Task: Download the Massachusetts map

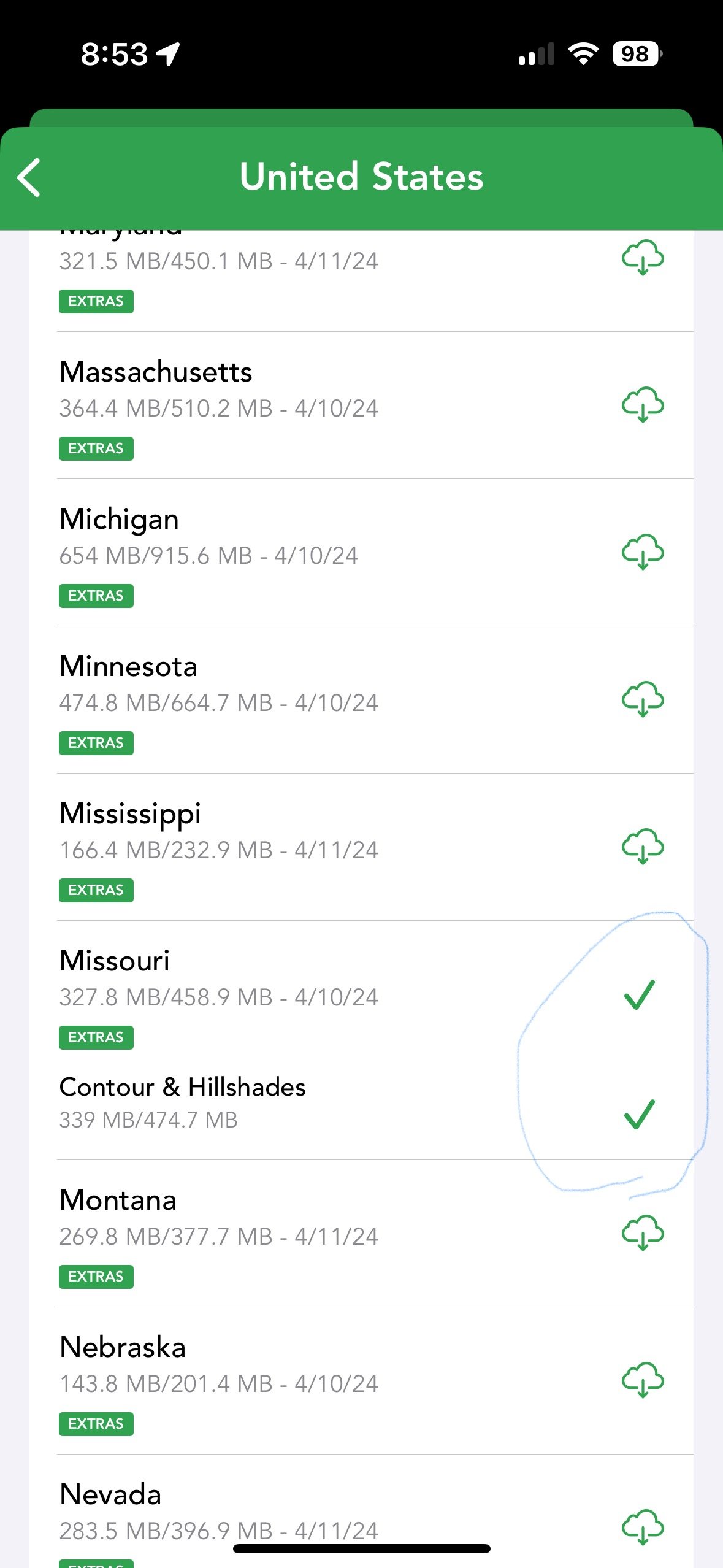Action: [643, 405]
